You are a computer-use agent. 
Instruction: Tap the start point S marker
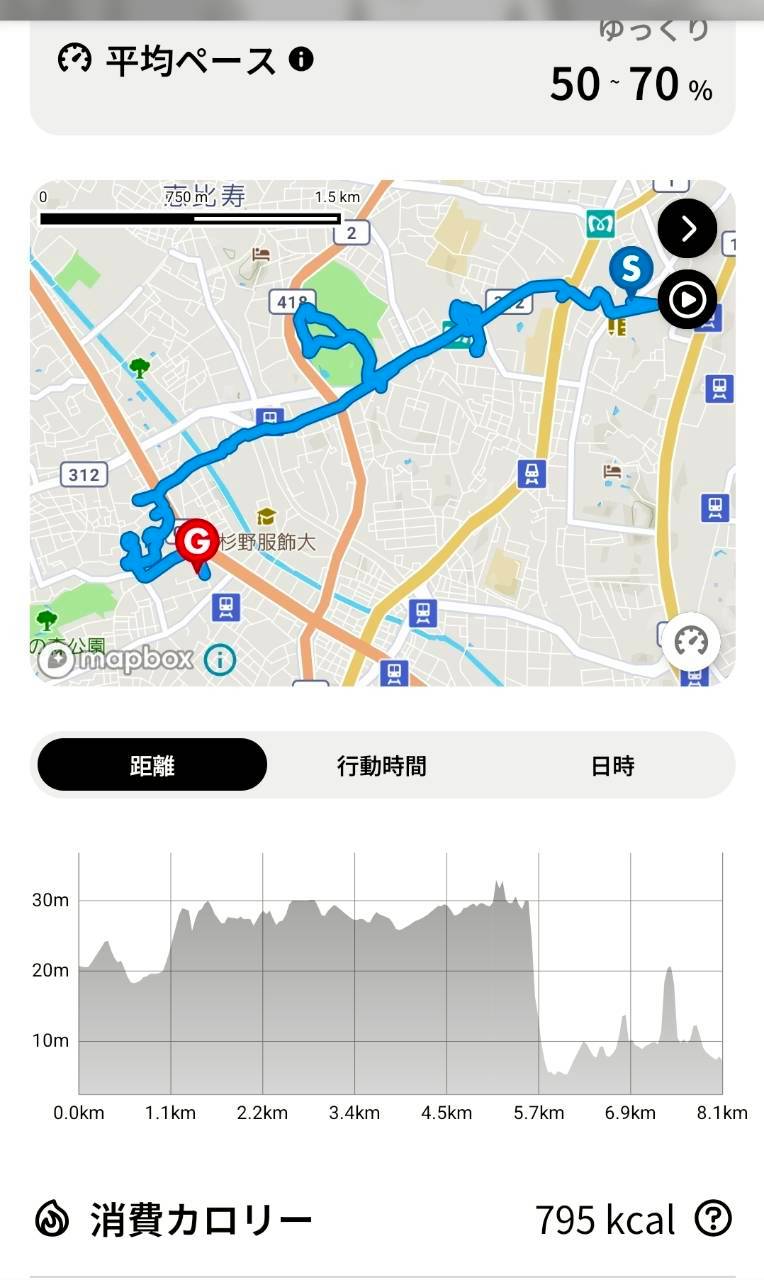(631, 269)
